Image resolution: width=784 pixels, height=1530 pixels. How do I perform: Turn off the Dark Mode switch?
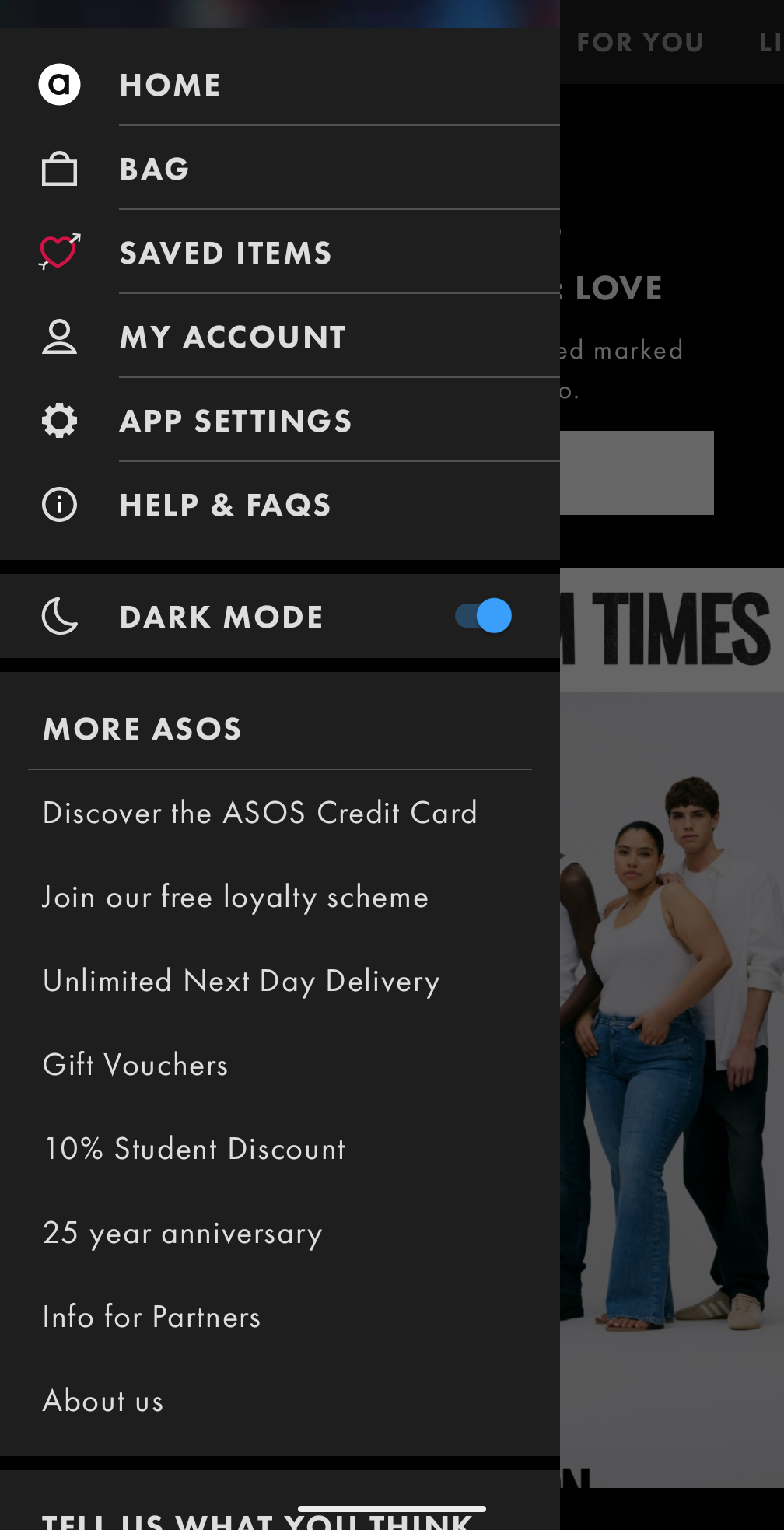[483, 616]
